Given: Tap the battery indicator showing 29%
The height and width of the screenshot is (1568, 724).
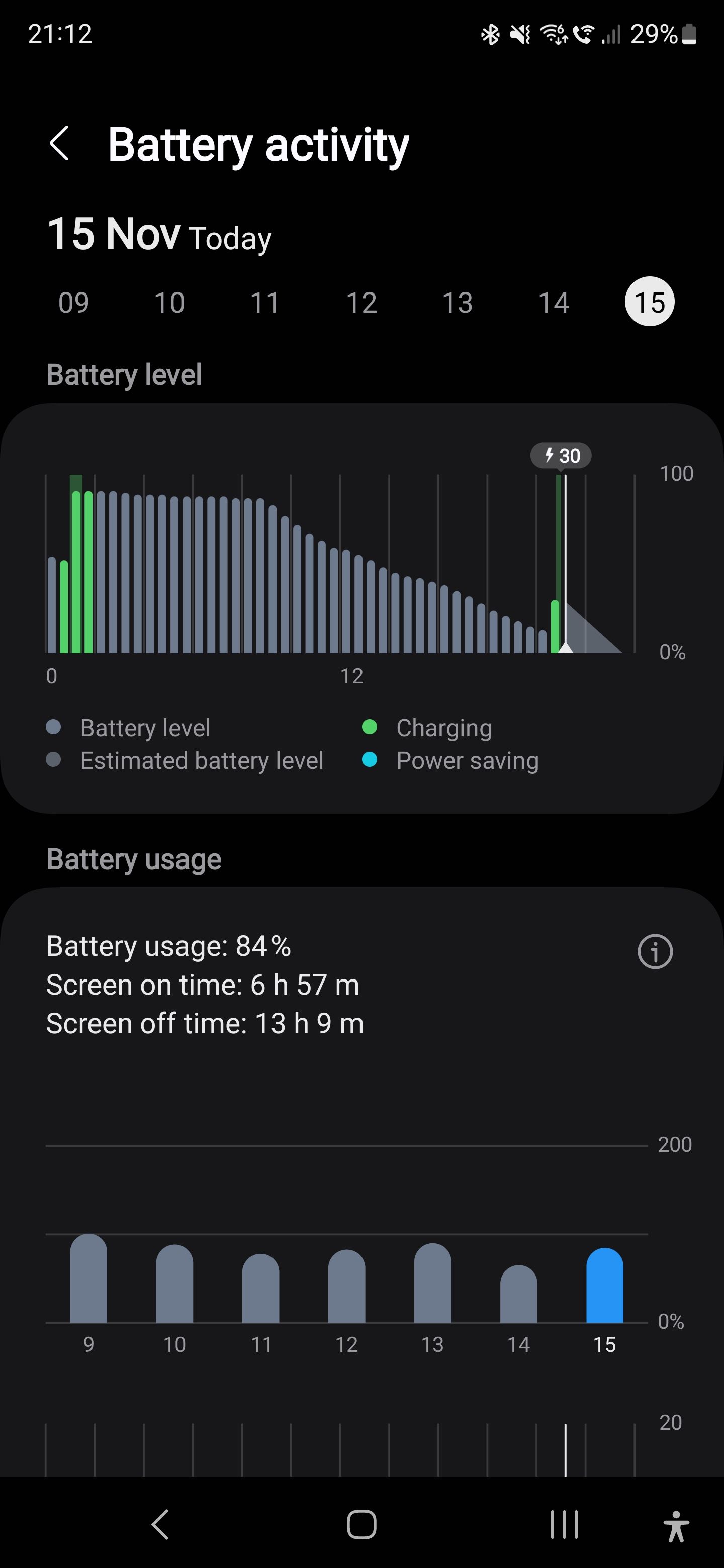Looking at the screenshot, I should point(661,35).
